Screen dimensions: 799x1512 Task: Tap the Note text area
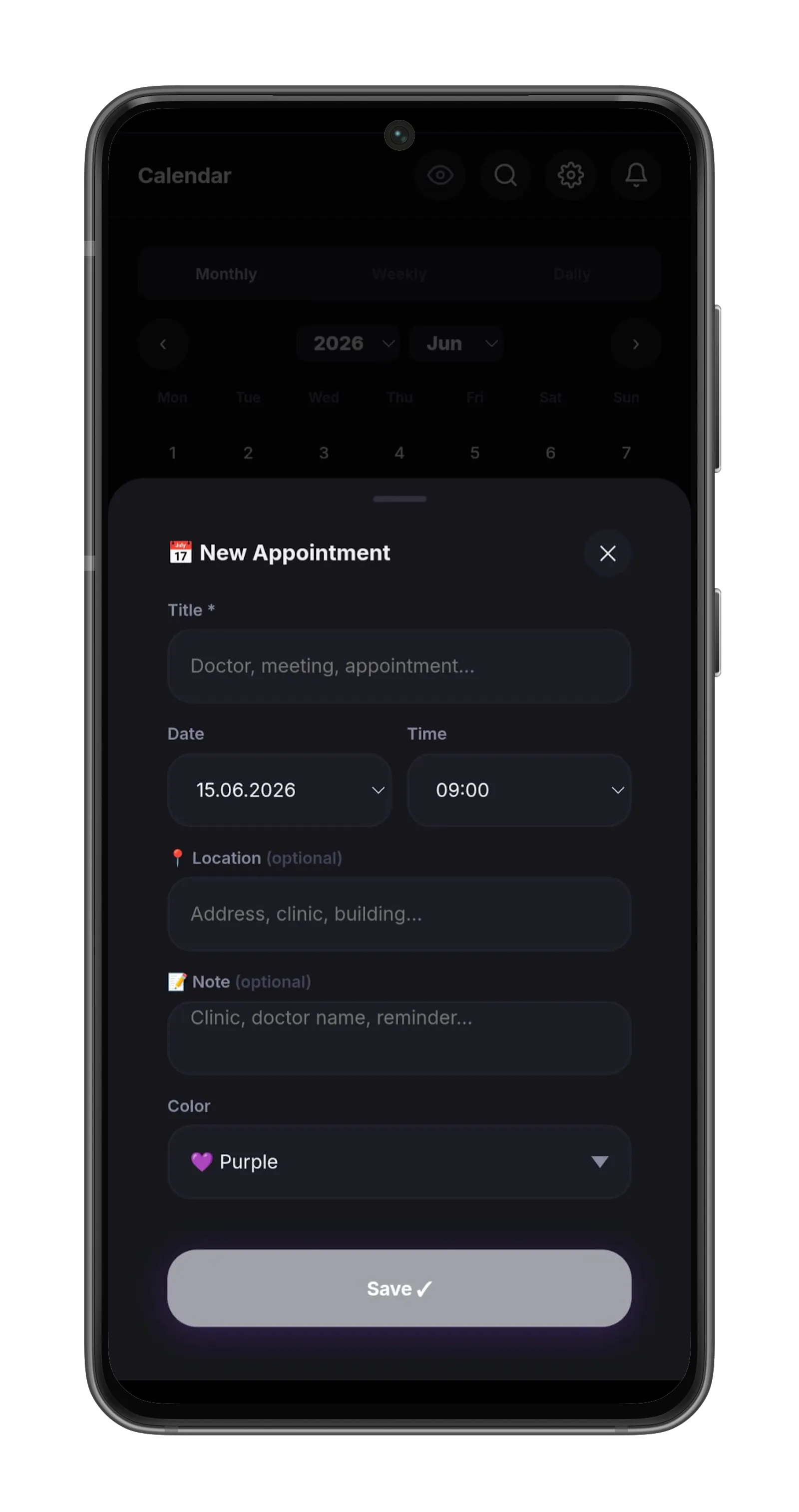399,1038
